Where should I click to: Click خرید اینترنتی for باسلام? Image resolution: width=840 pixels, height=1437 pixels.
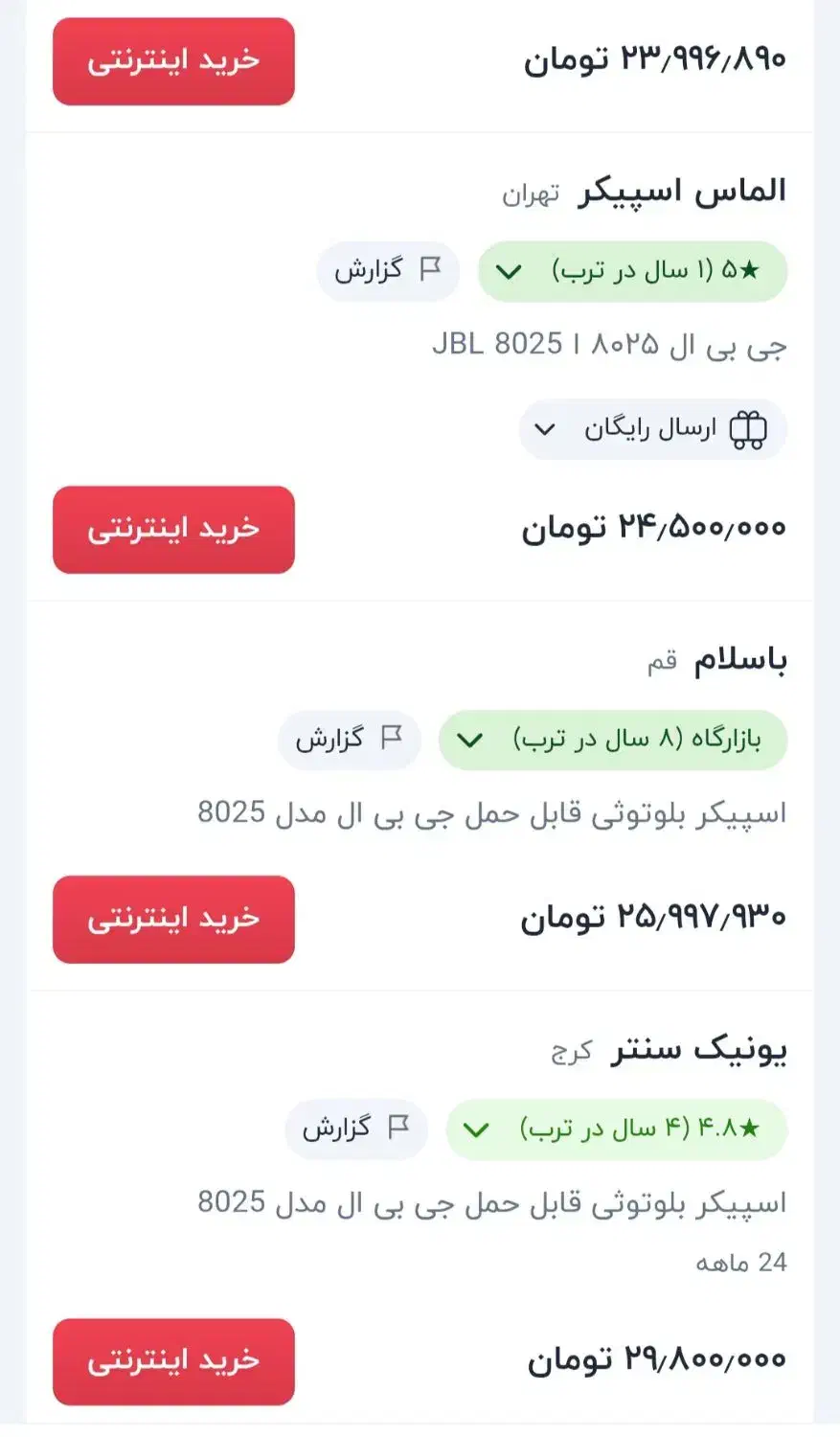(x=173, y=920)
